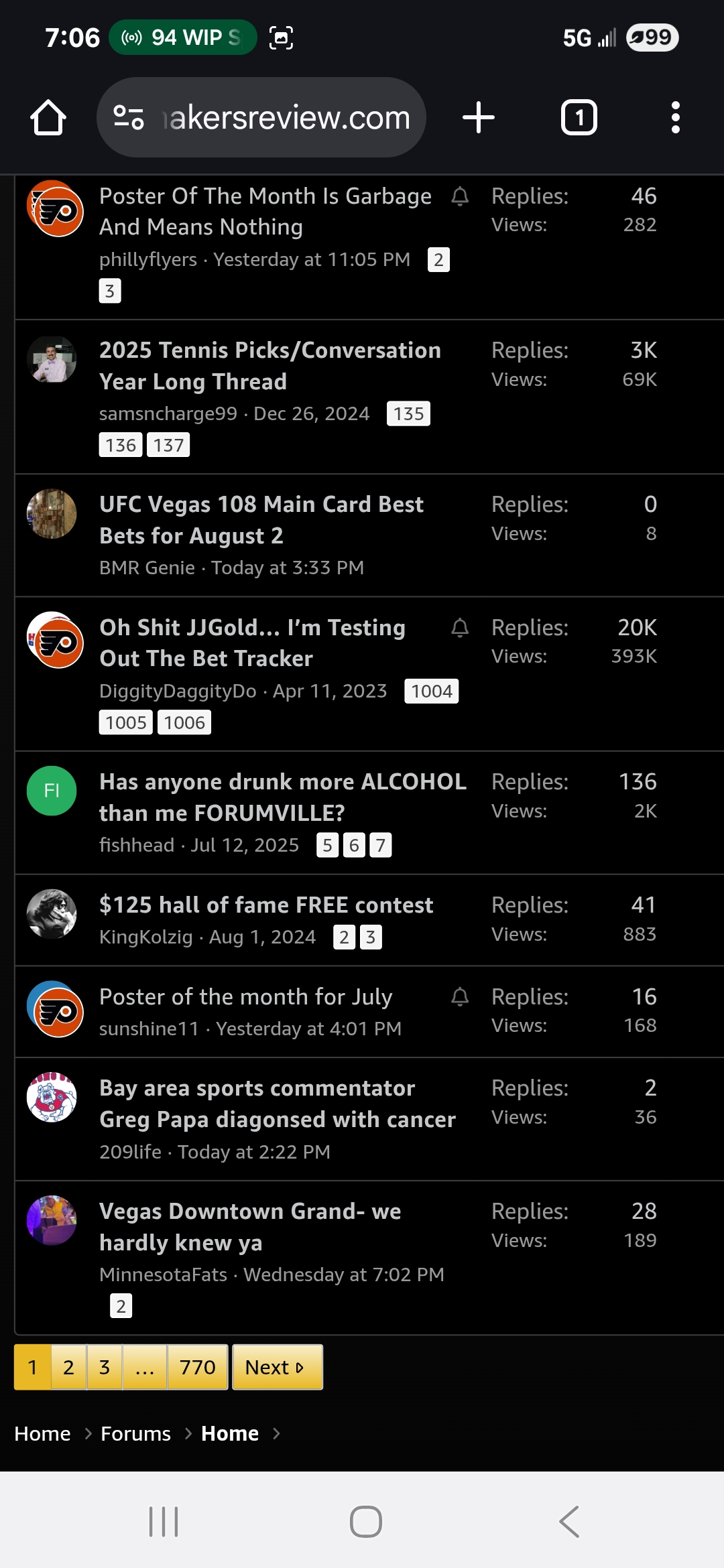
Task: Open Forums in the breadcrumb
Action: [135, 1433]
